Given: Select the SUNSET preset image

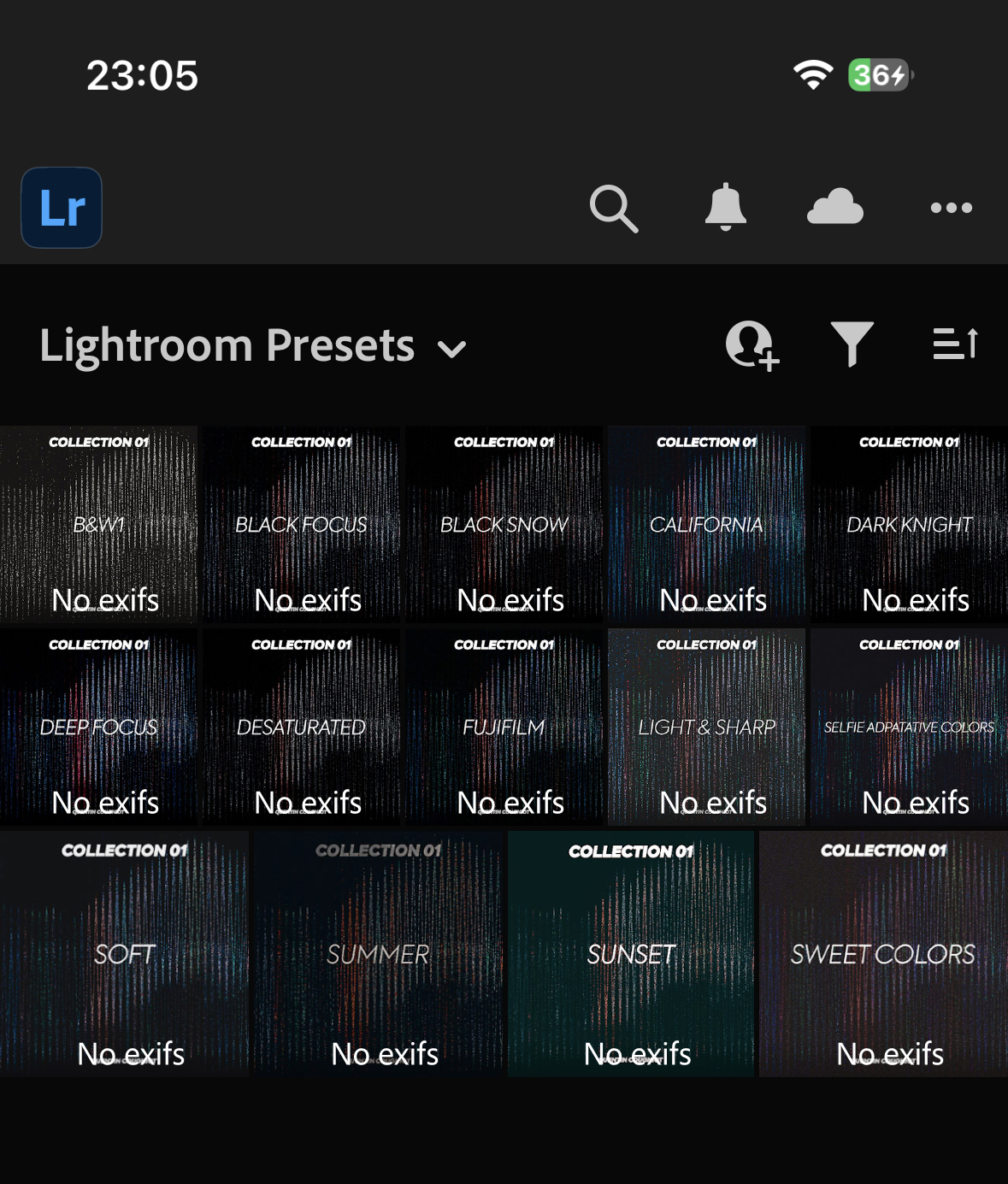Looking at the screenshot, I should point(631,953).
